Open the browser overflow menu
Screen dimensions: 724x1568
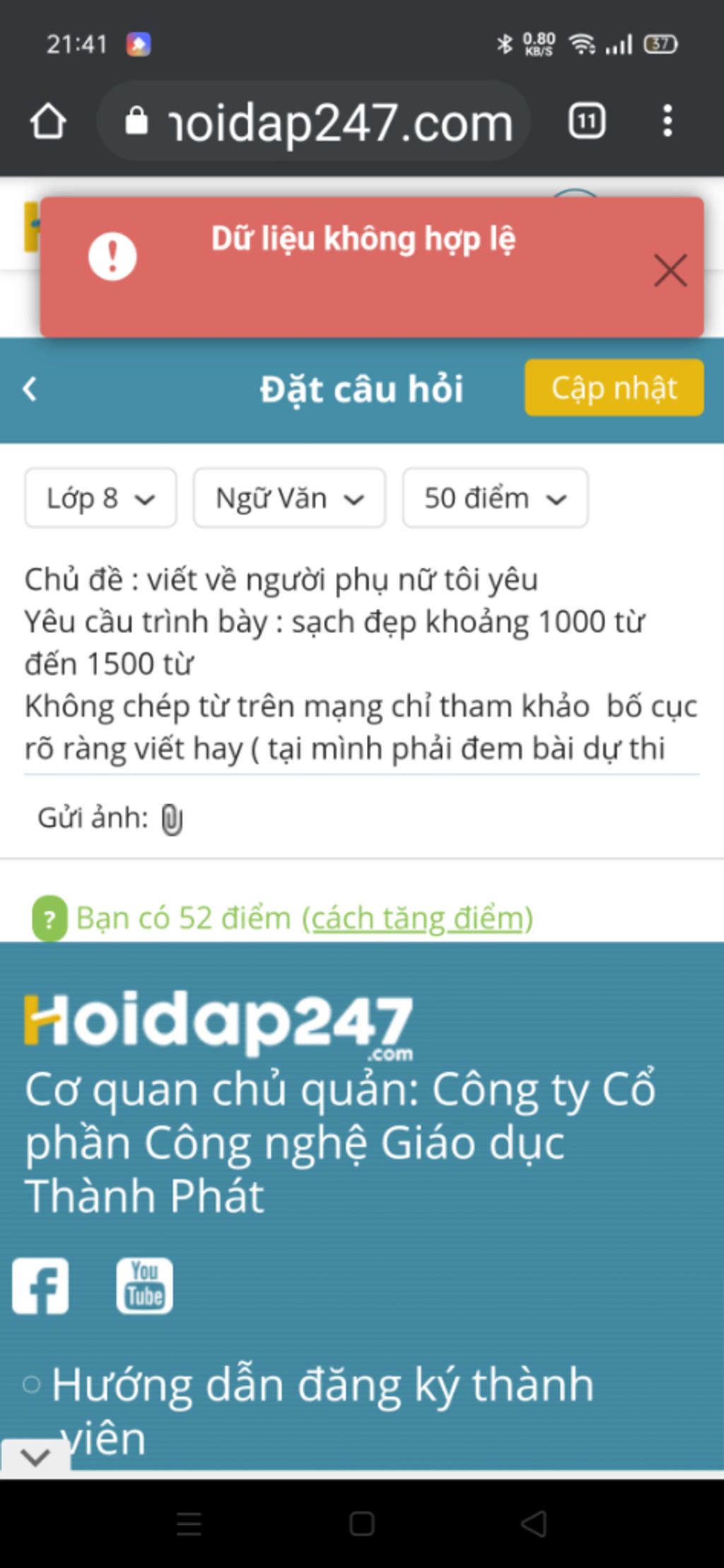pos(667,122)
